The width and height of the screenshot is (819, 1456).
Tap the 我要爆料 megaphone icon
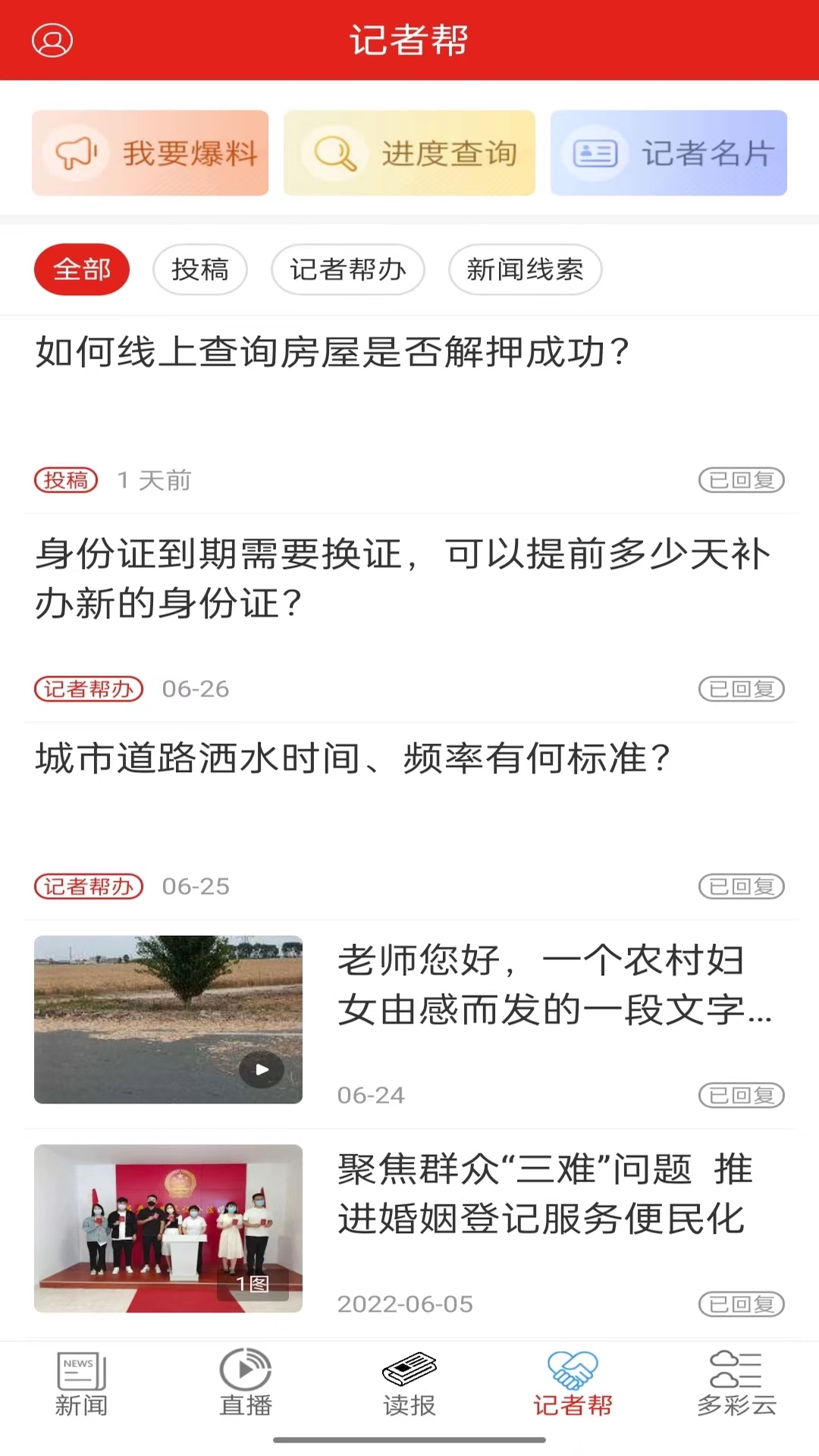(76, 152)
